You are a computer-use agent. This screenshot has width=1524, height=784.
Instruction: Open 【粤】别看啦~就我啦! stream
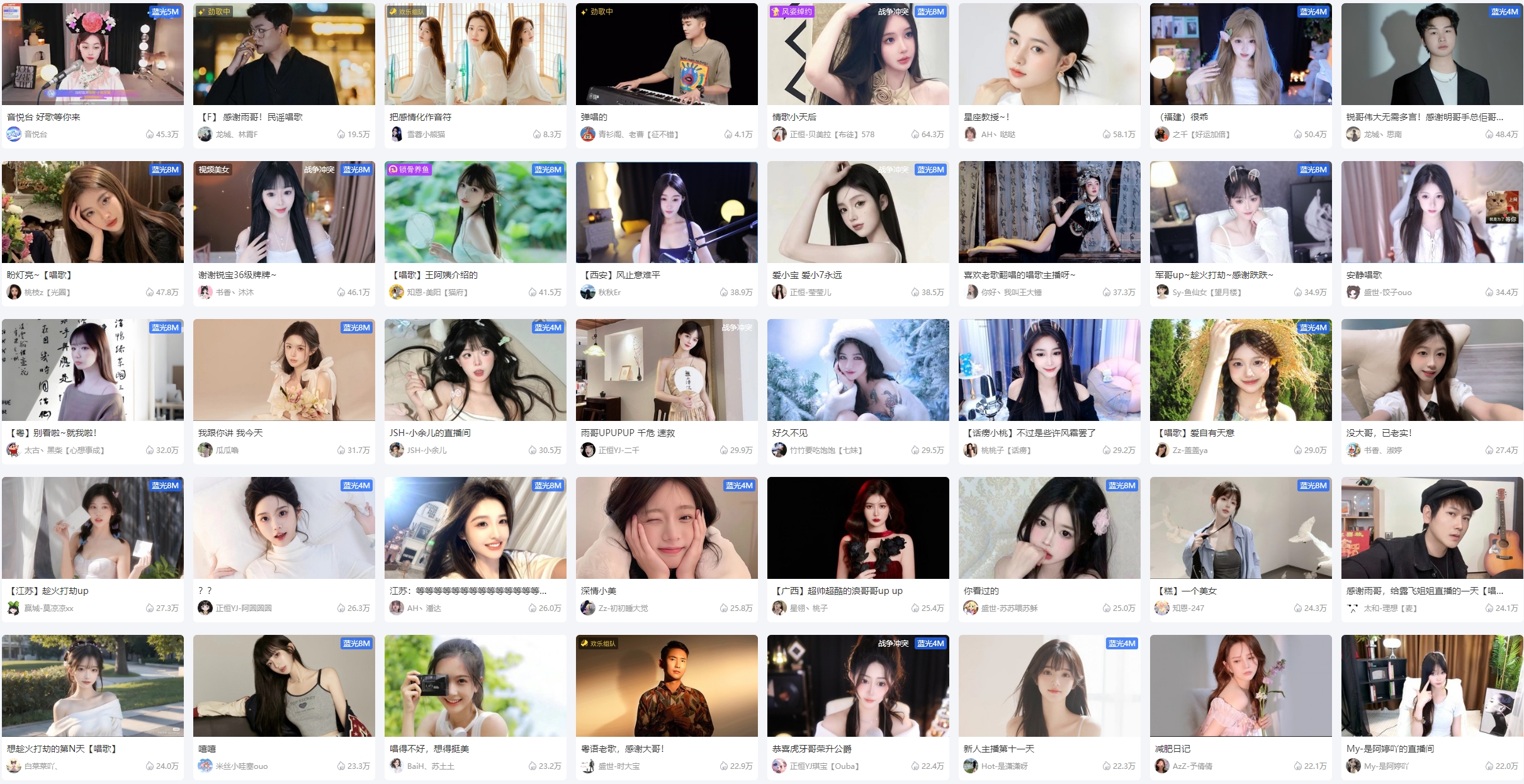click(93, 371)
